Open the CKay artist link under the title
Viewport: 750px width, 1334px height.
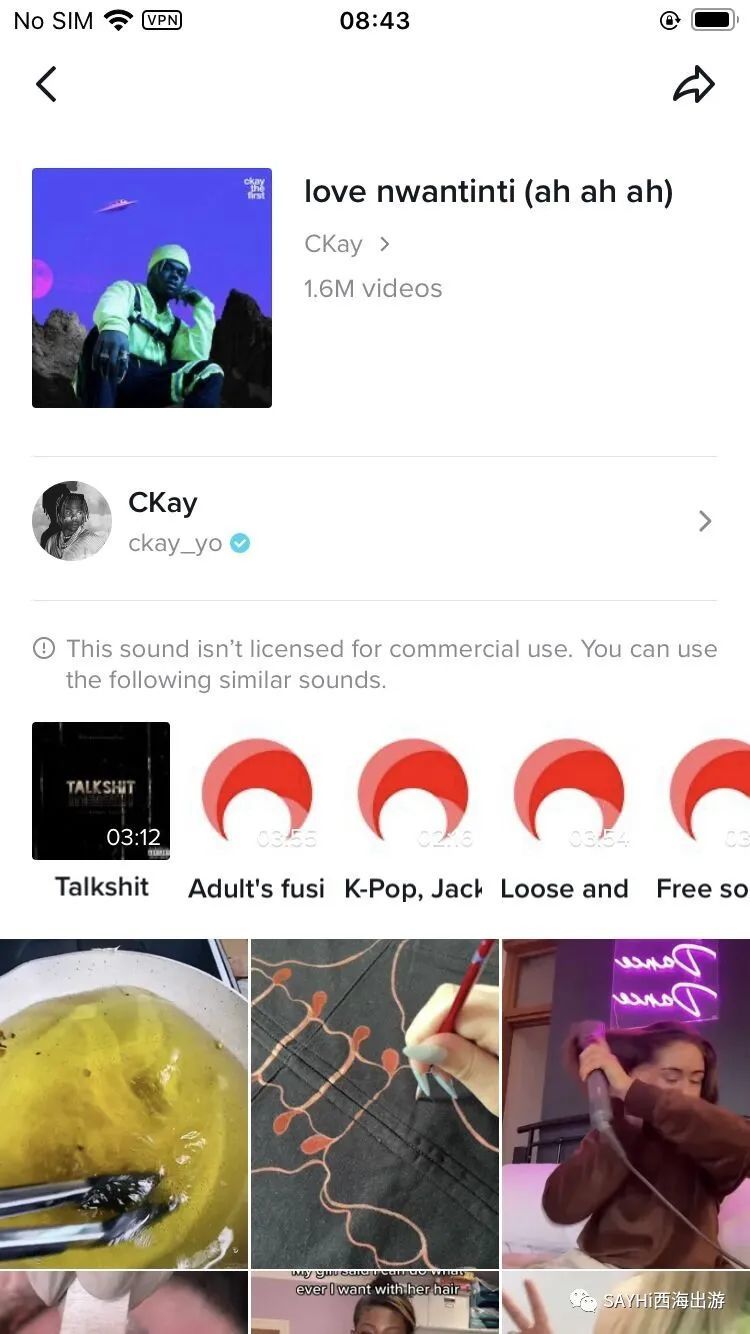(346, 244)
